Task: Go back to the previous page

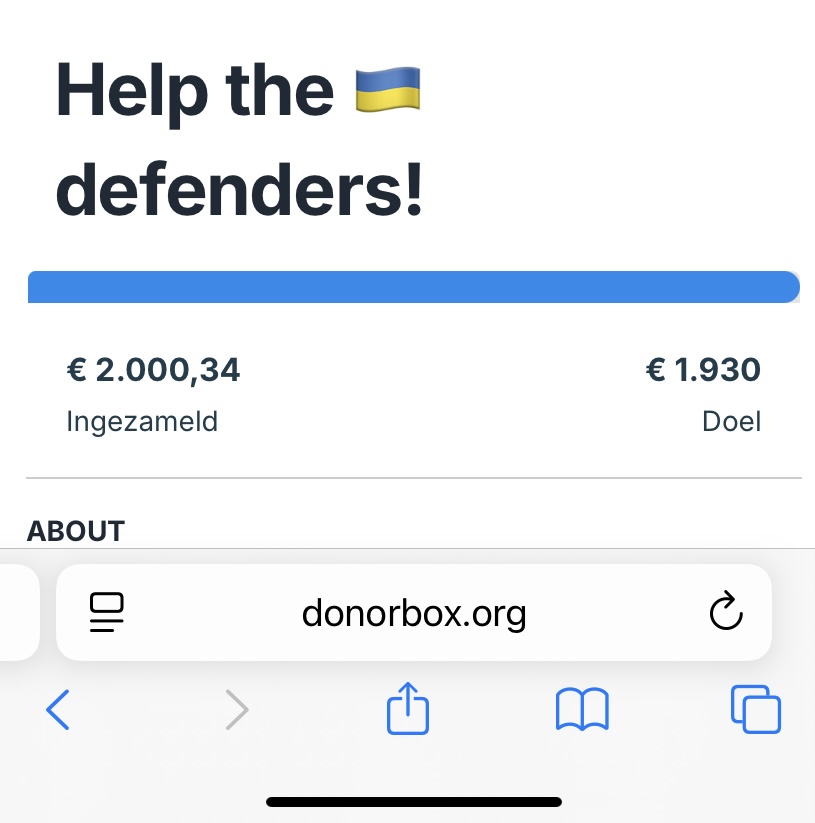Action: pyautogui.click(x=58, y=710)
